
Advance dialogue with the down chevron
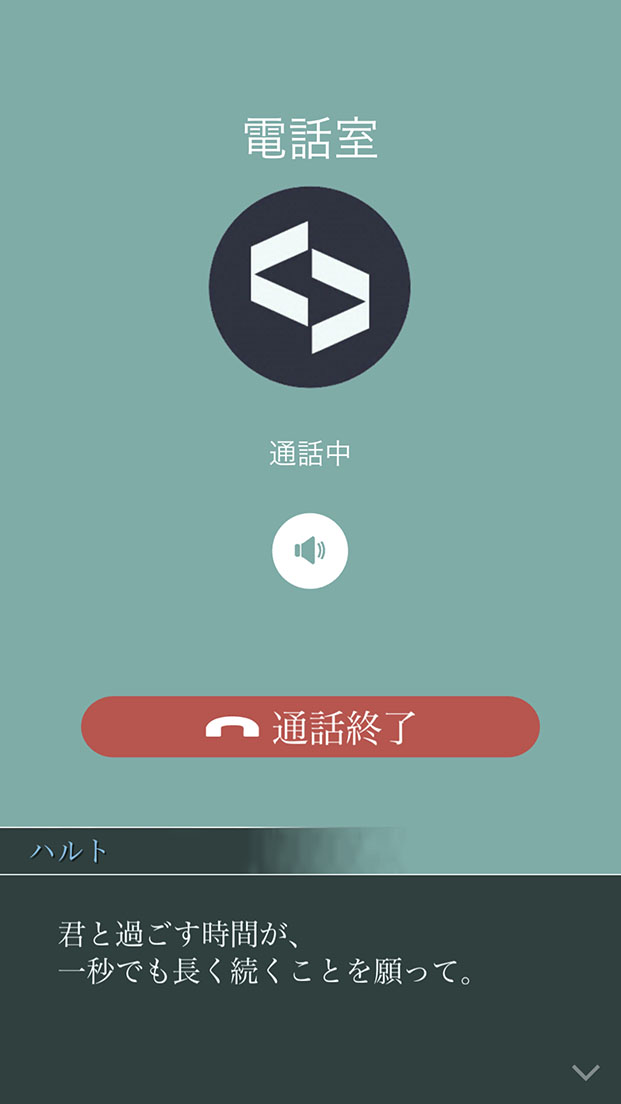coord(585,1072)
